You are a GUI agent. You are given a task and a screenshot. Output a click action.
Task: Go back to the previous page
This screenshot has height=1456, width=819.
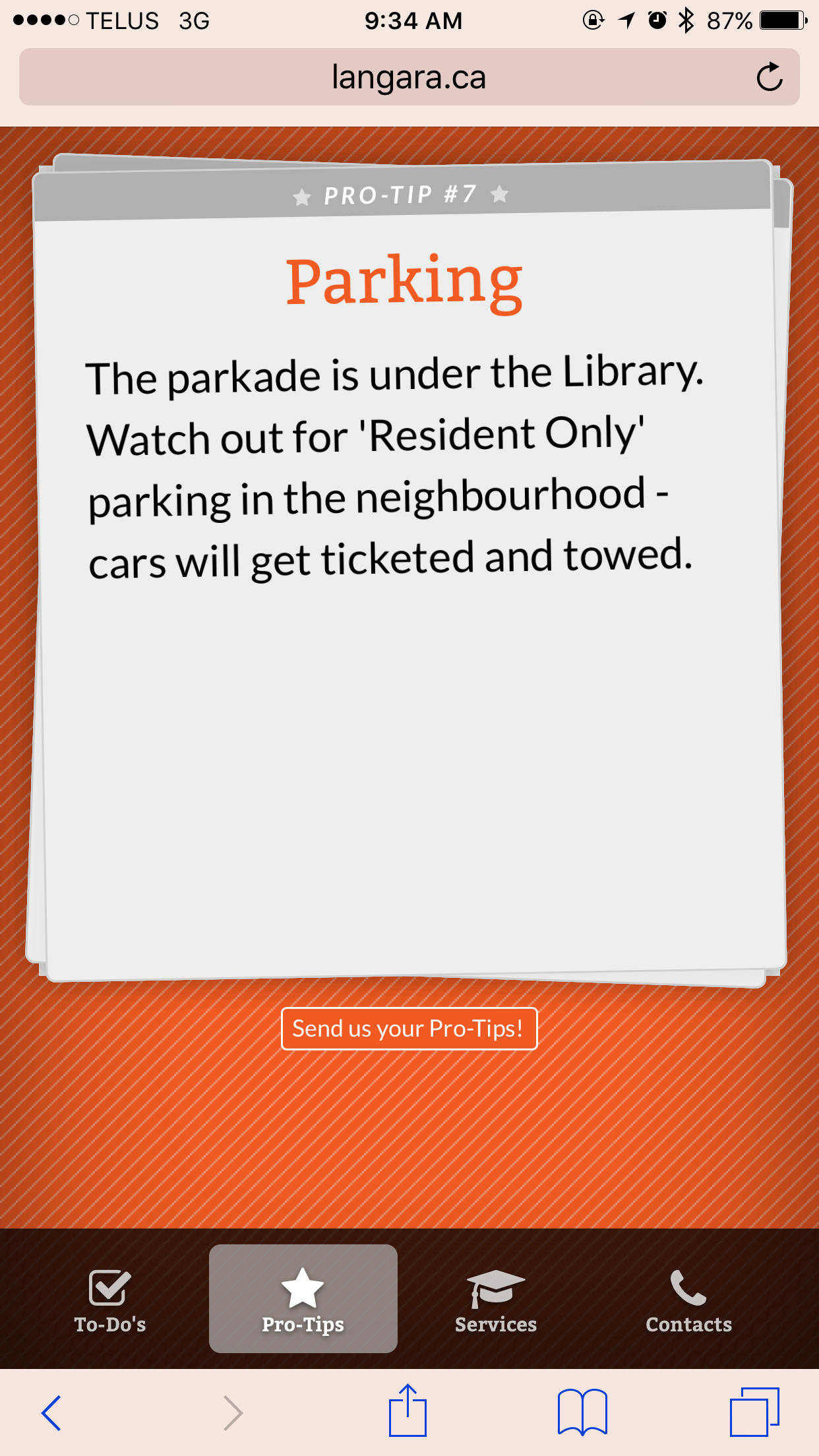[51, 1412]
